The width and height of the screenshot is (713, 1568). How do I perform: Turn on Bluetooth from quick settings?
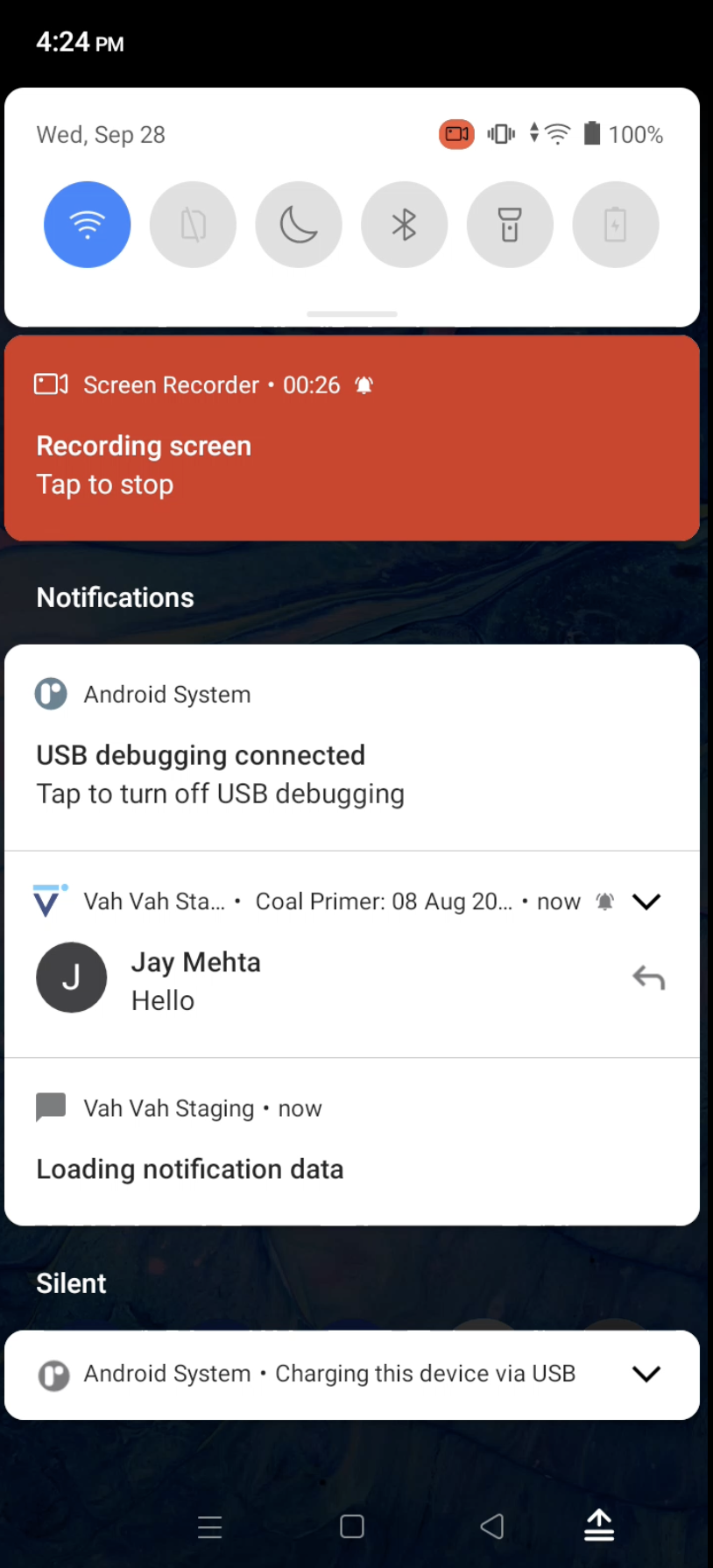404,224
